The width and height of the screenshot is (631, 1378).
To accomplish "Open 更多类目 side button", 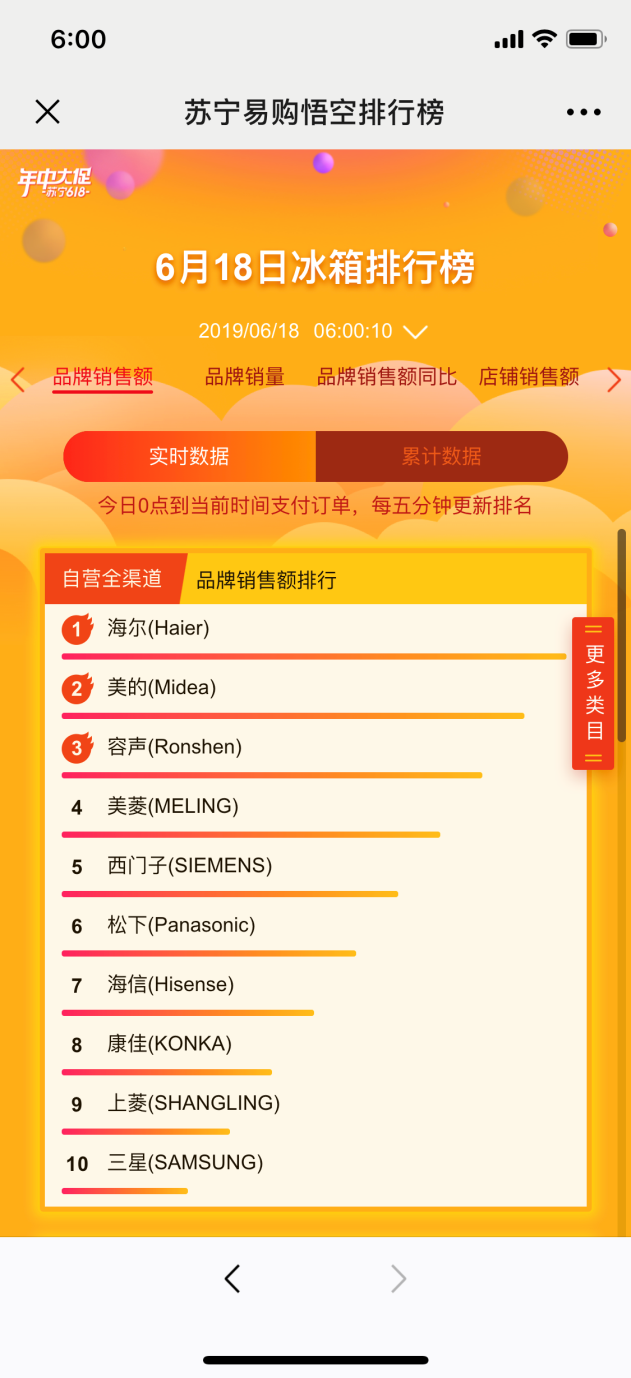I will coord(594,693).
